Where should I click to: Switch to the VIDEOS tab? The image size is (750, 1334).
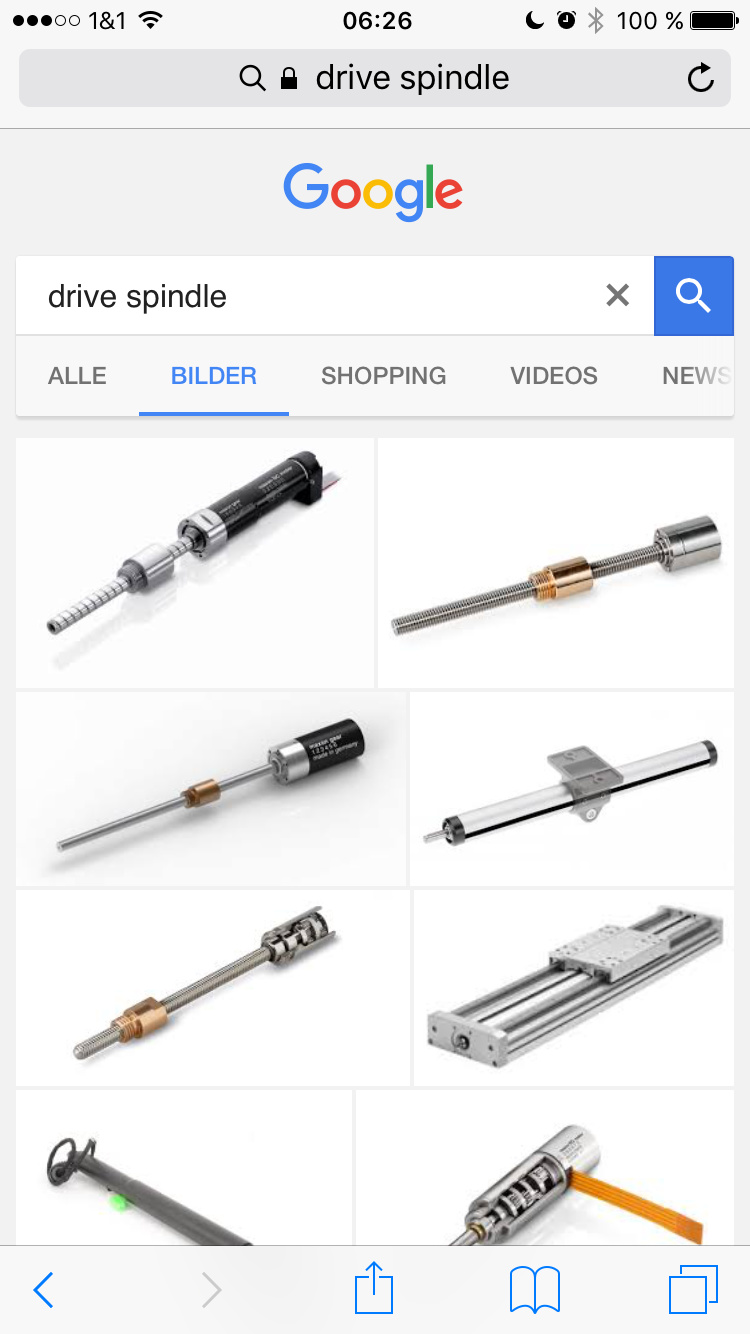pyautogui.click(x=553, y=376)
